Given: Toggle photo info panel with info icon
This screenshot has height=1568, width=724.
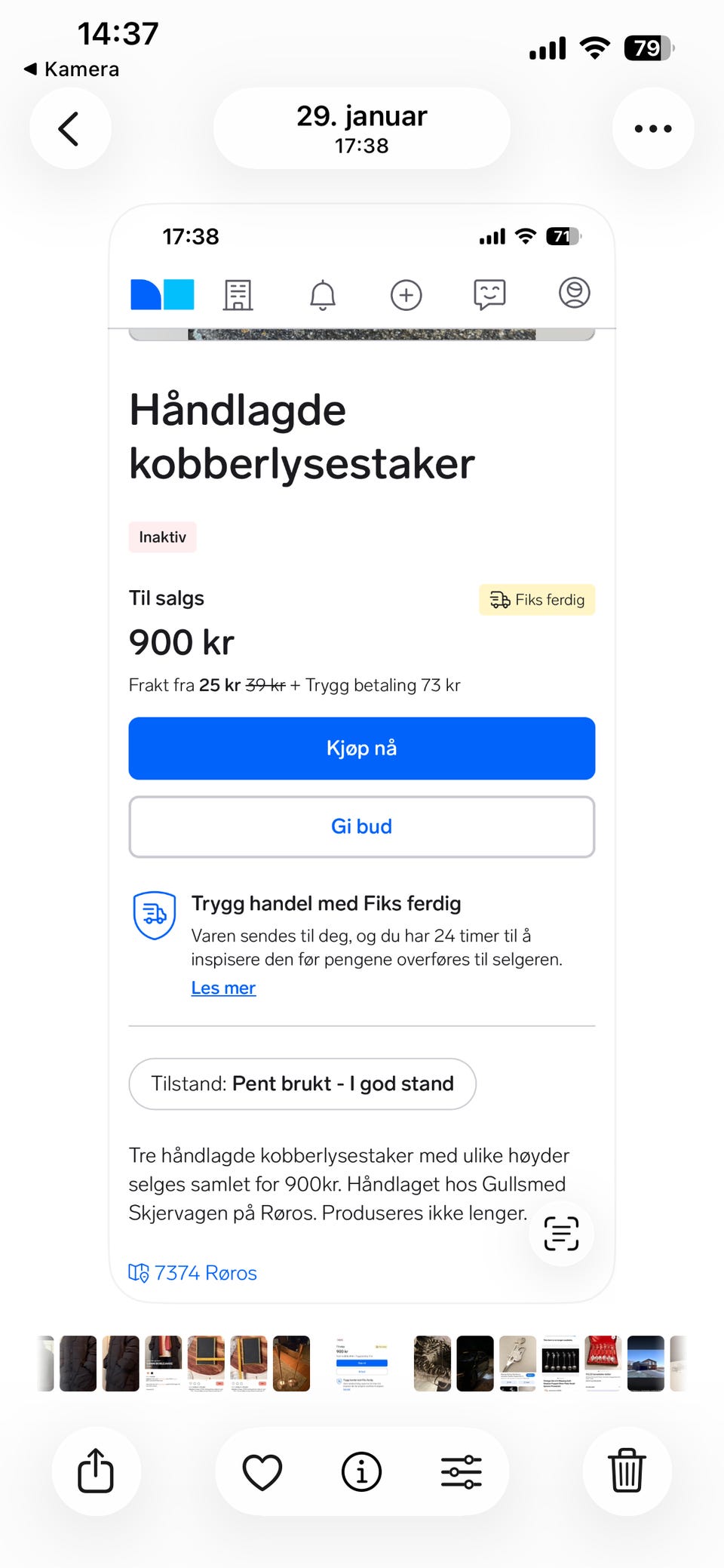Looking at the screenshot, I should [x=361, y=1471].
